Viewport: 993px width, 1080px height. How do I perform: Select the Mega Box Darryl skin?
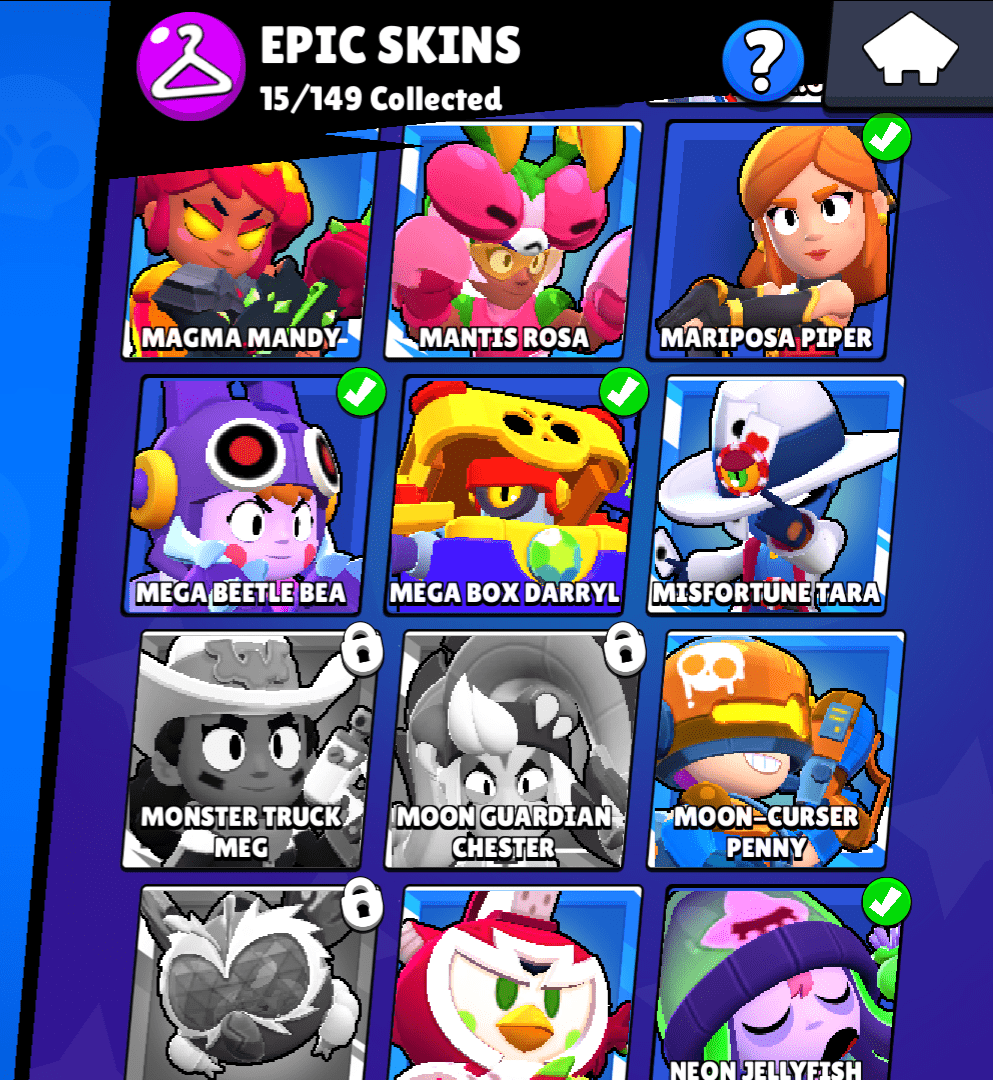(512, 495)
